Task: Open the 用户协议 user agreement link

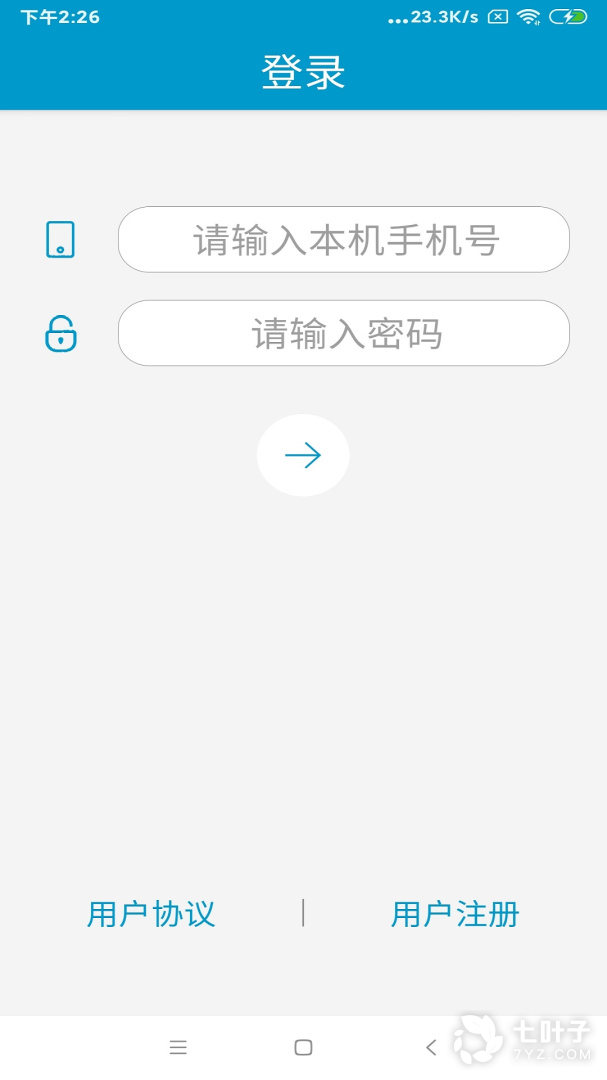Action: [151, 914]
